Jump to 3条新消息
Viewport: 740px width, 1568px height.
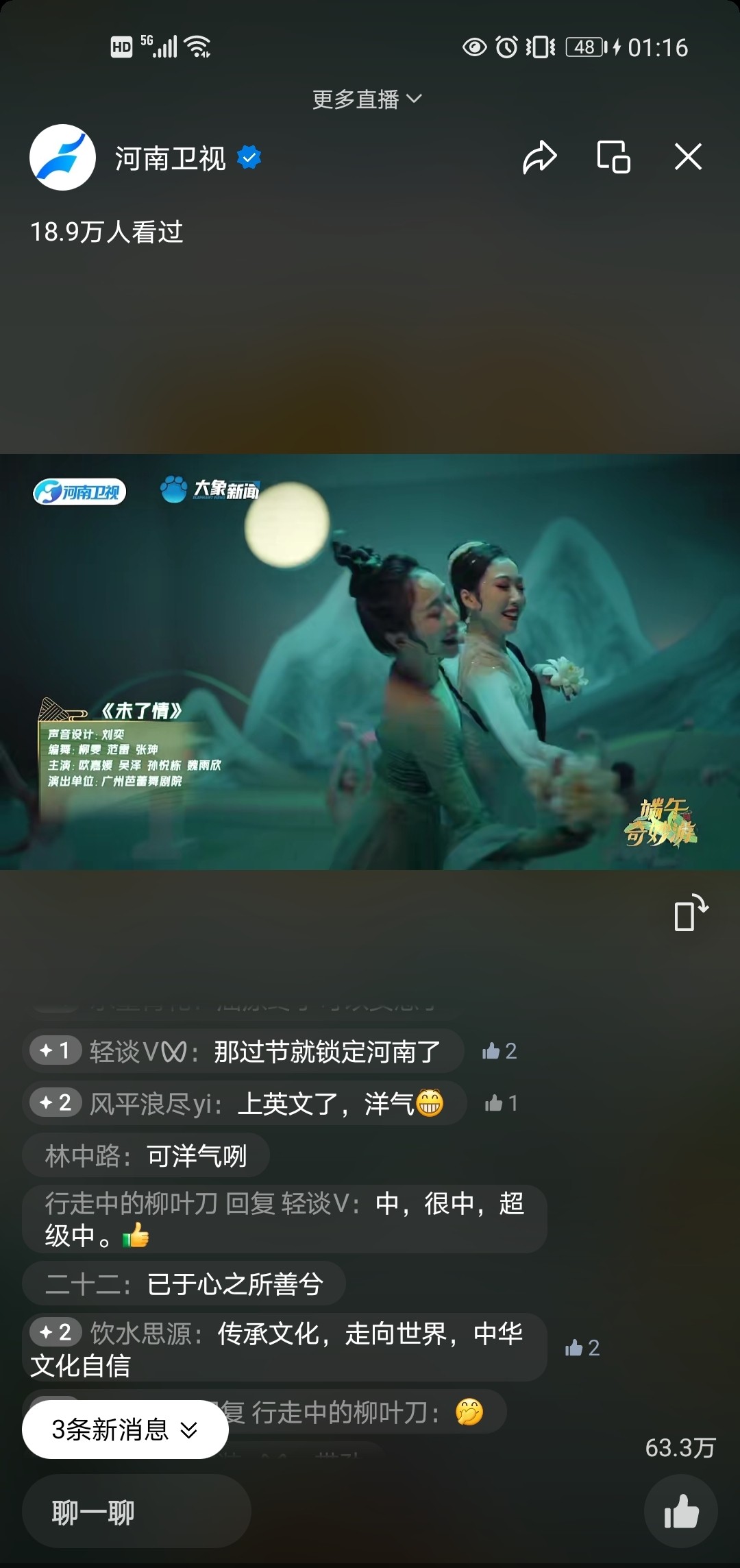click(125, 1430)
